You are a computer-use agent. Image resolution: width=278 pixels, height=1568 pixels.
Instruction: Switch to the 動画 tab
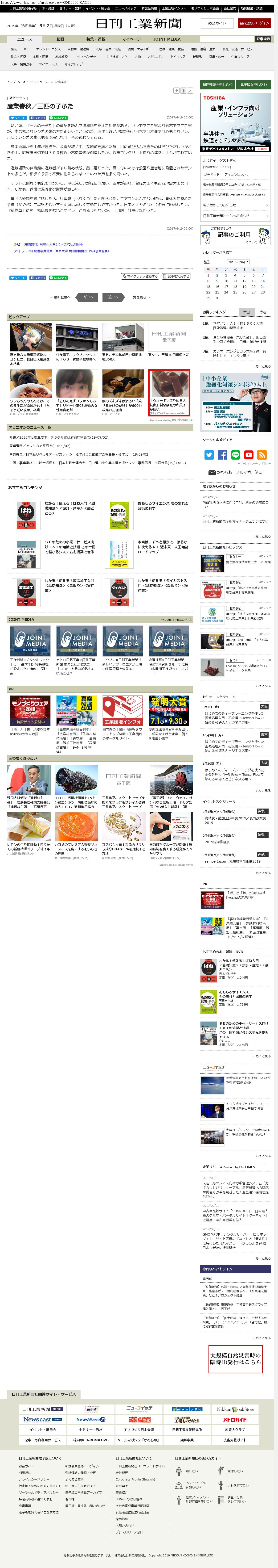coord(60,39)
